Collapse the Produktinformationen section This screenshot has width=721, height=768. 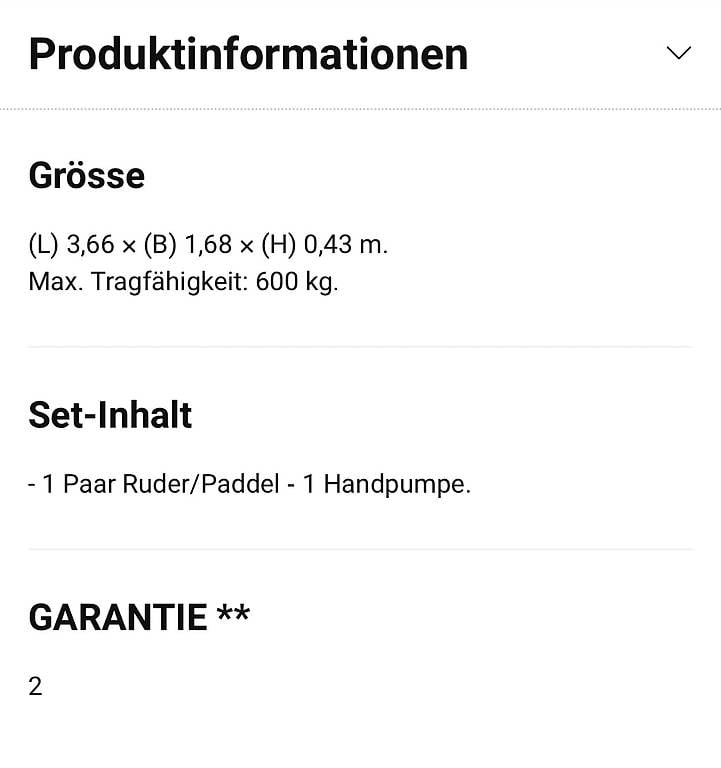(x=678, y=54)
